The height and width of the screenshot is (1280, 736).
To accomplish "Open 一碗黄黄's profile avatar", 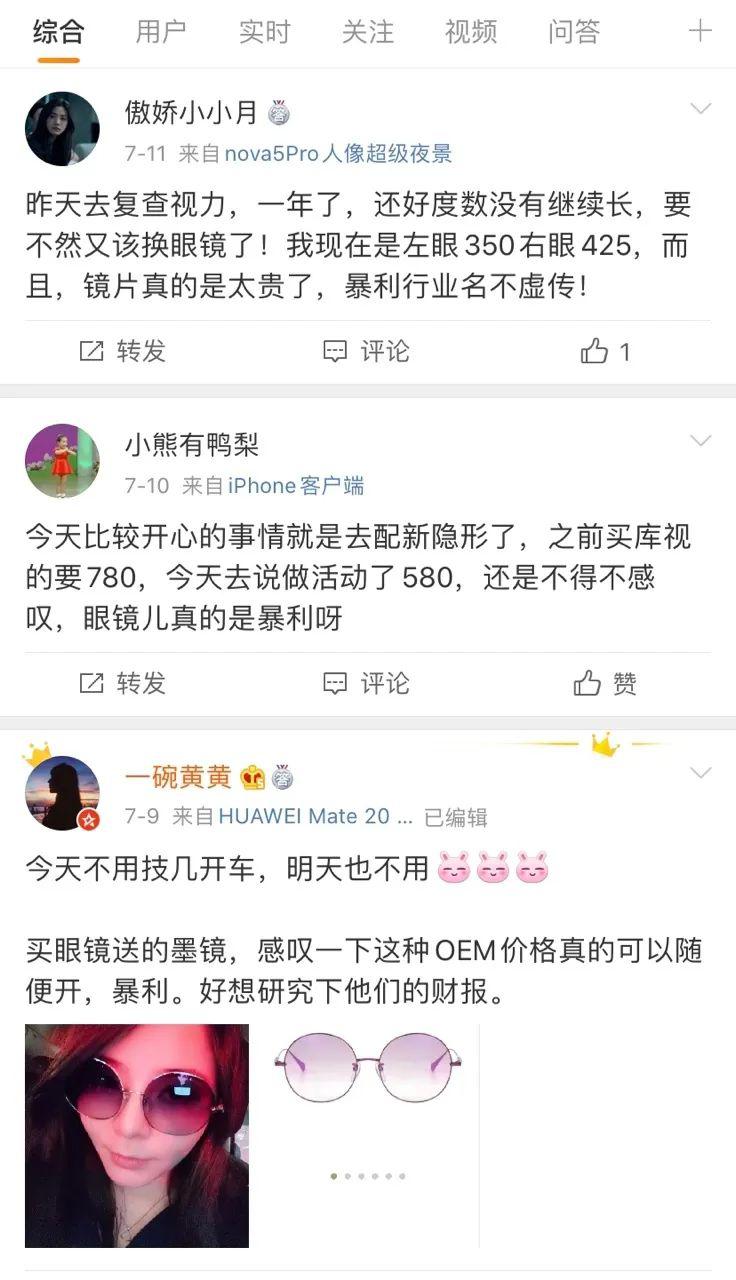I will tap(62, 793).
